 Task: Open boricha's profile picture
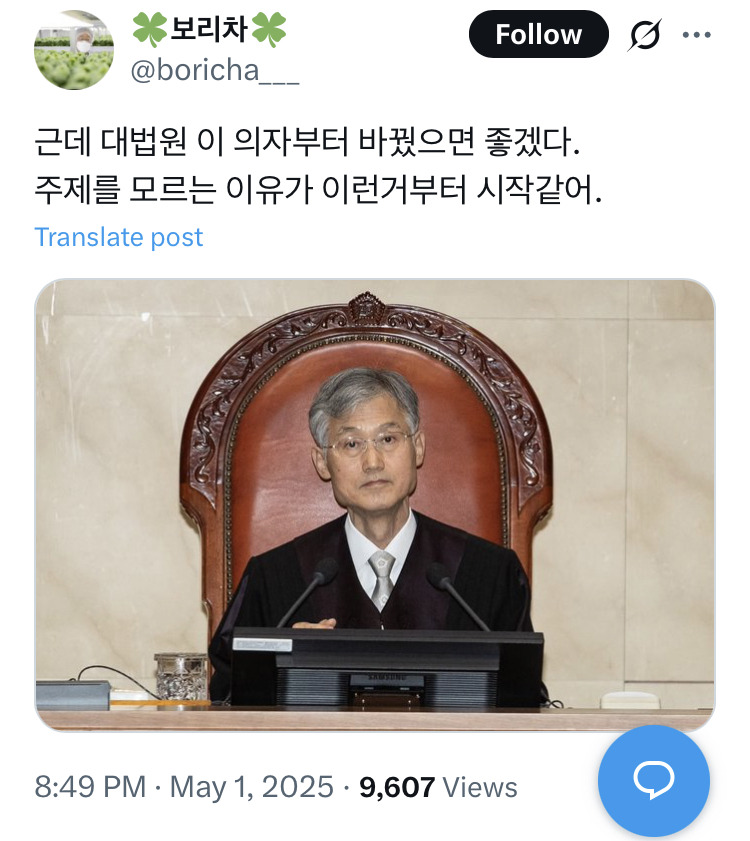73,50
